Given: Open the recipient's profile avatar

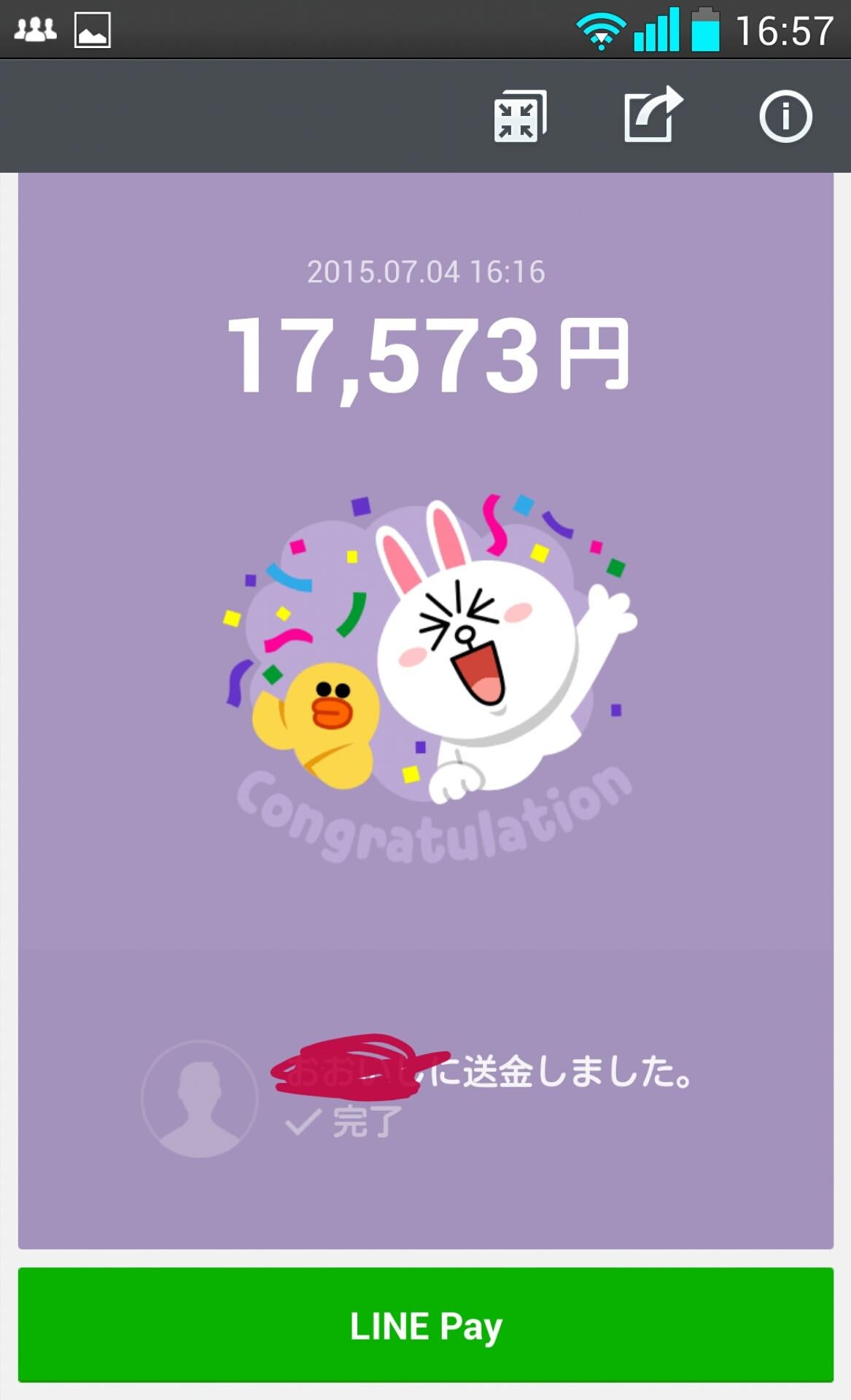Looking at the screenshot, I should click(x=200, y=1098).
